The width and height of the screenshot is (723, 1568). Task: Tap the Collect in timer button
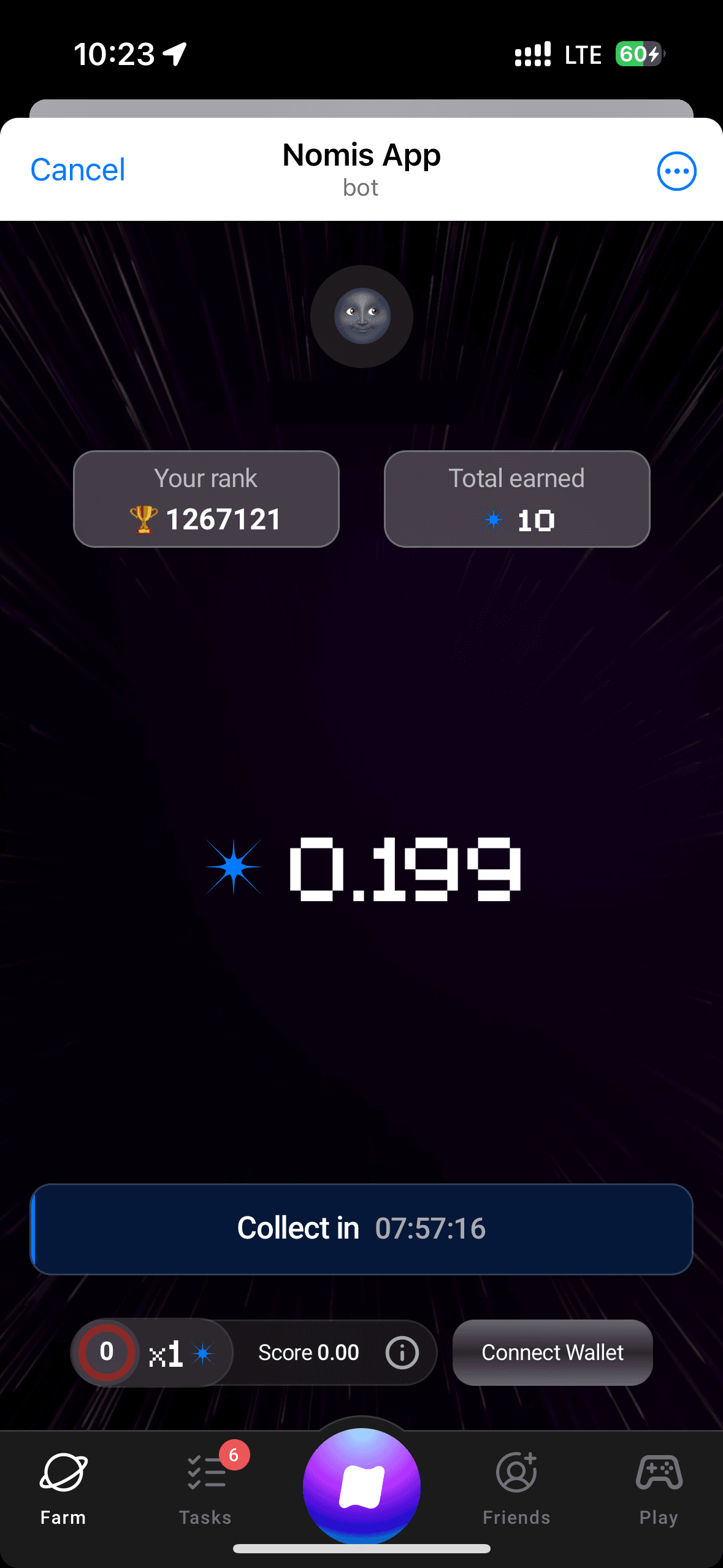click(361, 1229)
